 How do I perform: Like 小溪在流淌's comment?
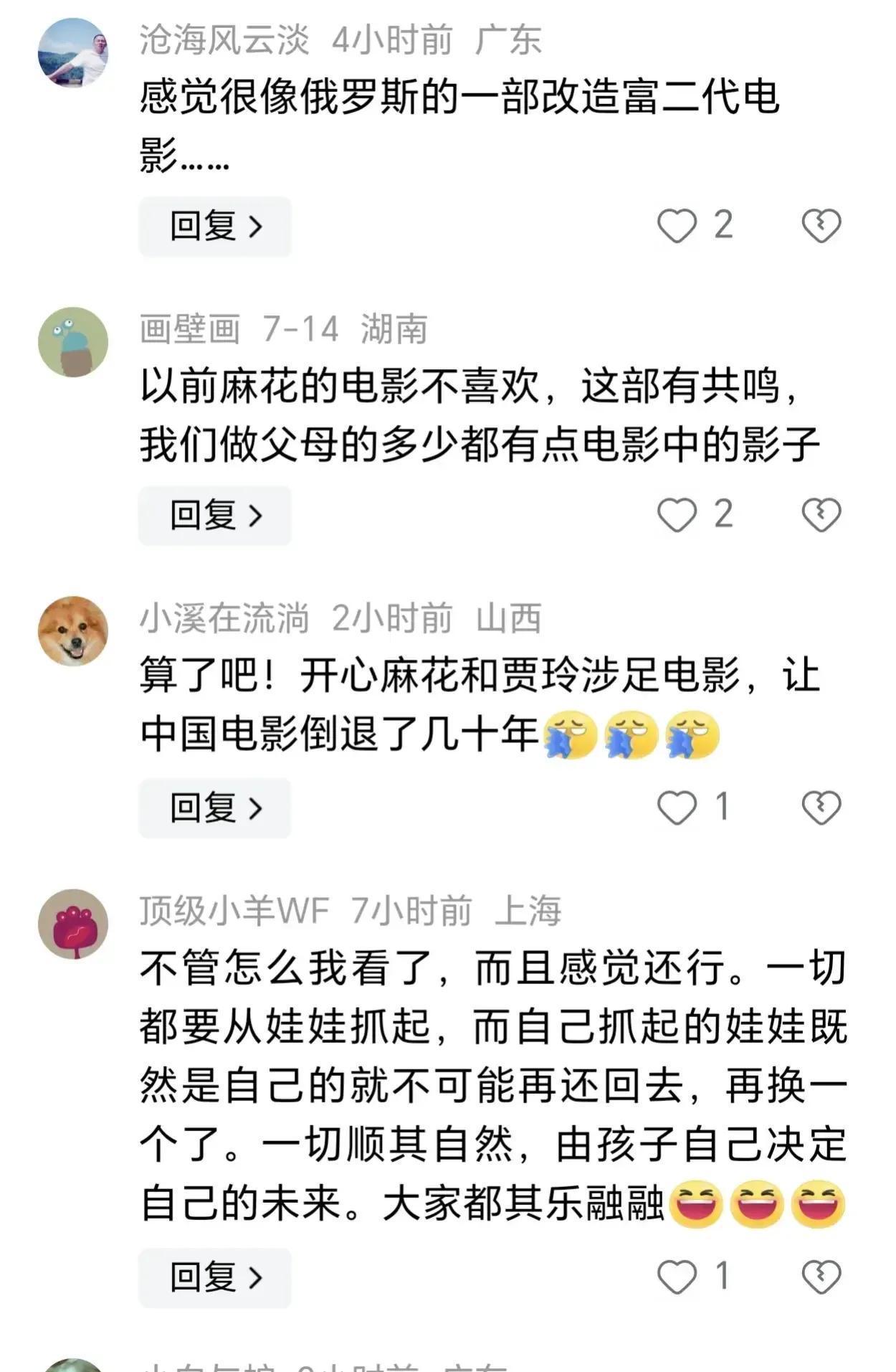coord(677,808)
